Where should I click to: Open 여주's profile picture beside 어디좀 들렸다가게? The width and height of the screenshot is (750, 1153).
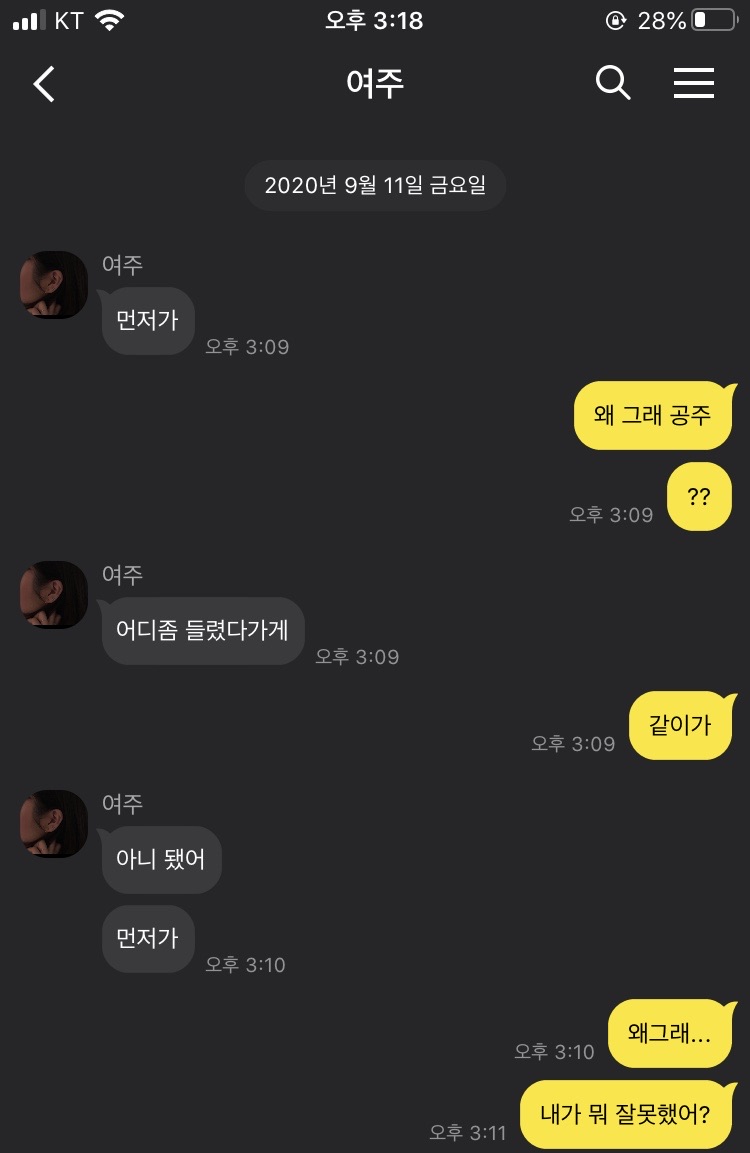(x=54, y=595)
